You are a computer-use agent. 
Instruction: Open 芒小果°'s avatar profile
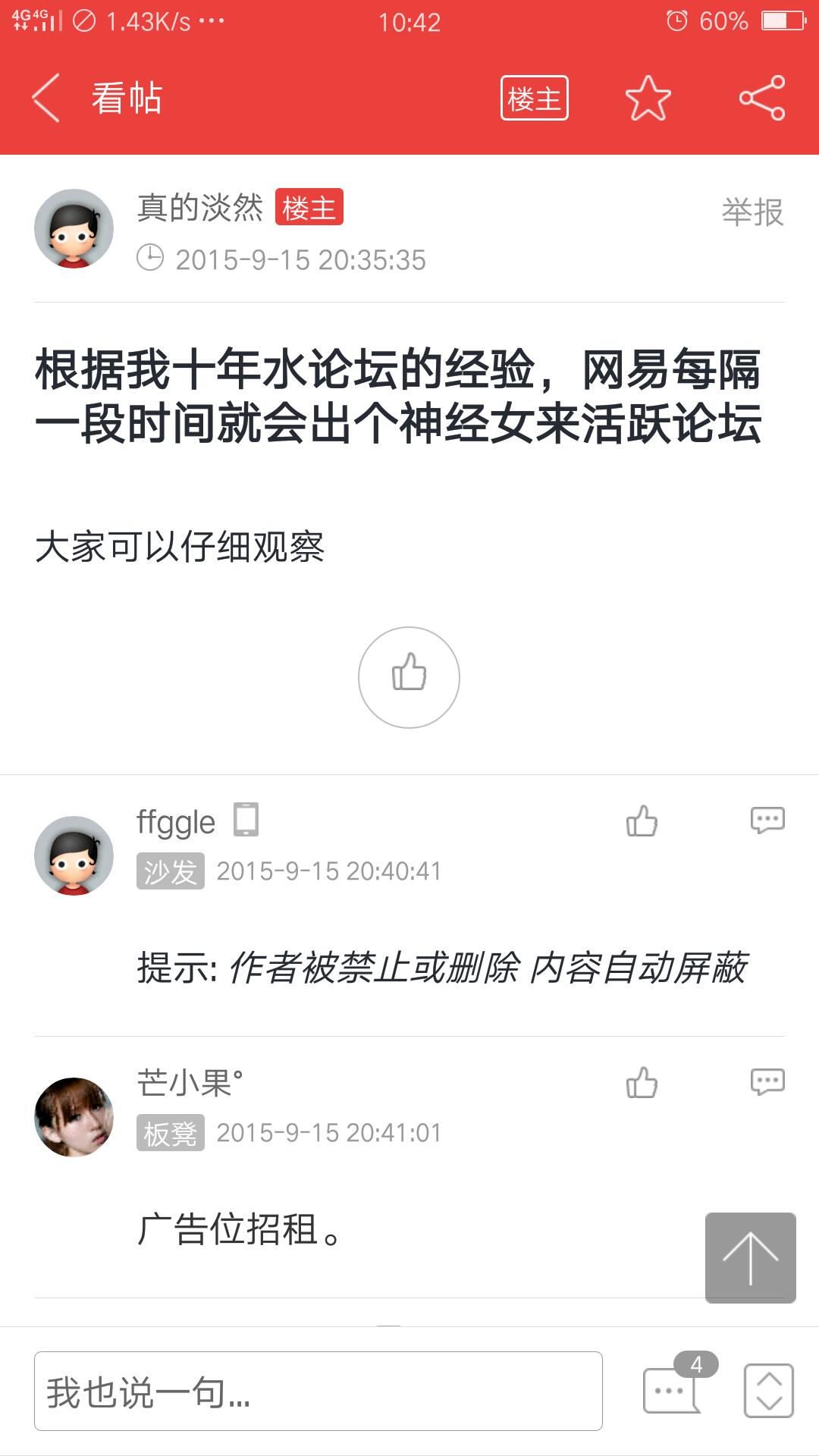(x=74, y=1117)
